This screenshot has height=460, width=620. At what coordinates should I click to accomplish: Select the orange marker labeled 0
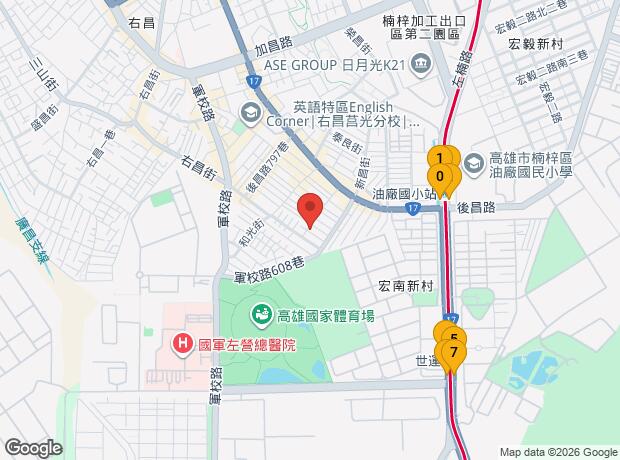[x=440, y=177]
